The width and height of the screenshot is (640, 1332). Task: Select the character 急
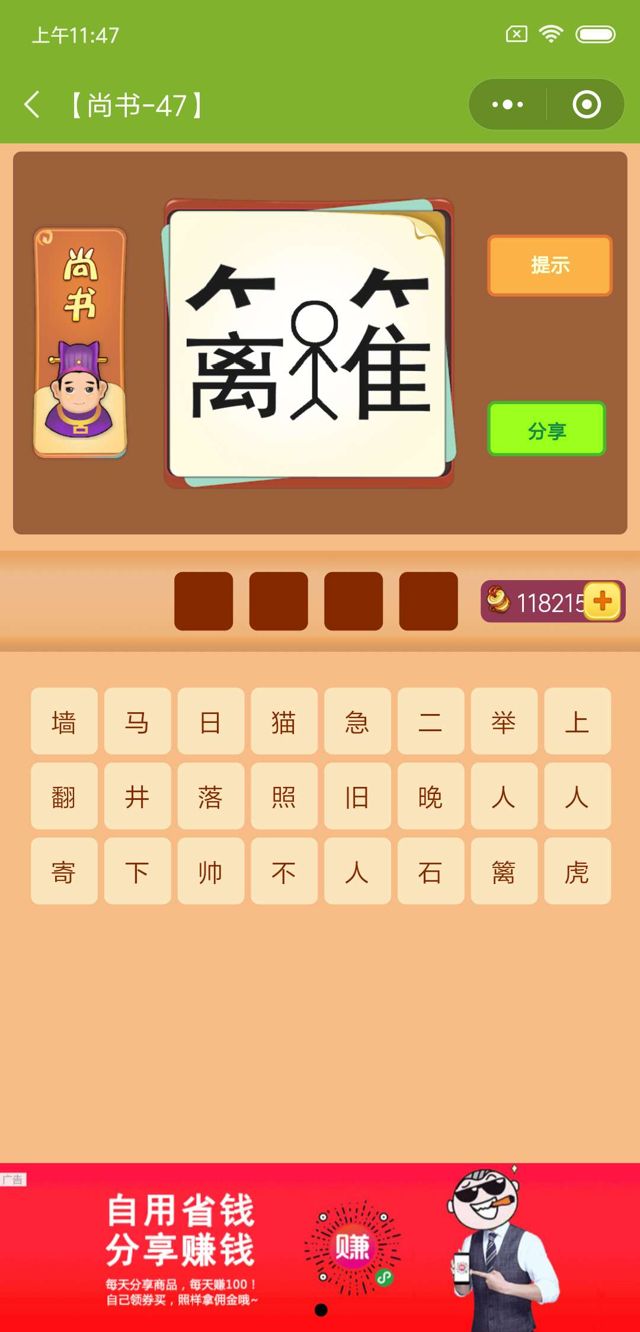pos(357,721)
